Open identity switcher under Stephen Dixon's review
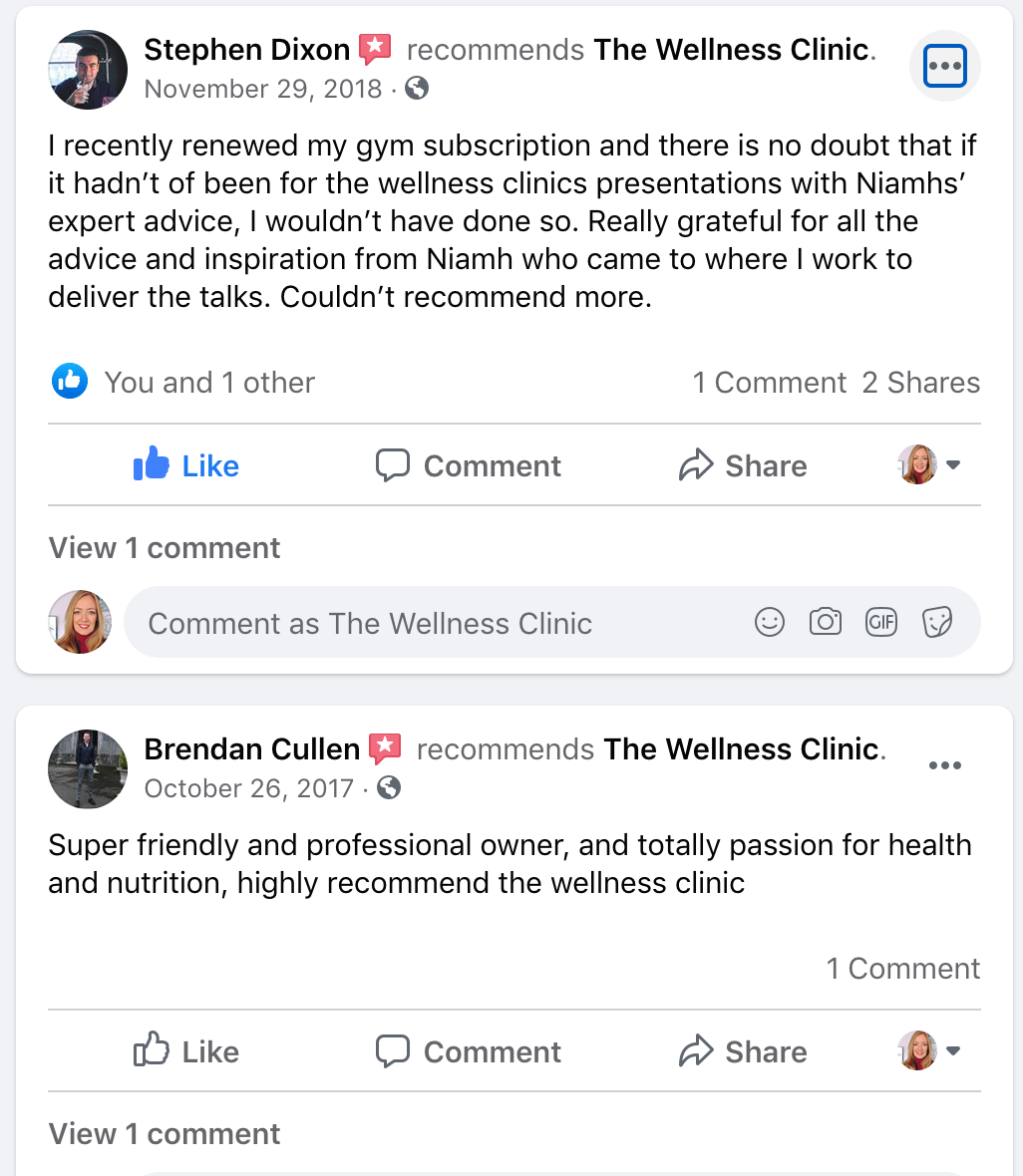 click(x=929, y=465)
